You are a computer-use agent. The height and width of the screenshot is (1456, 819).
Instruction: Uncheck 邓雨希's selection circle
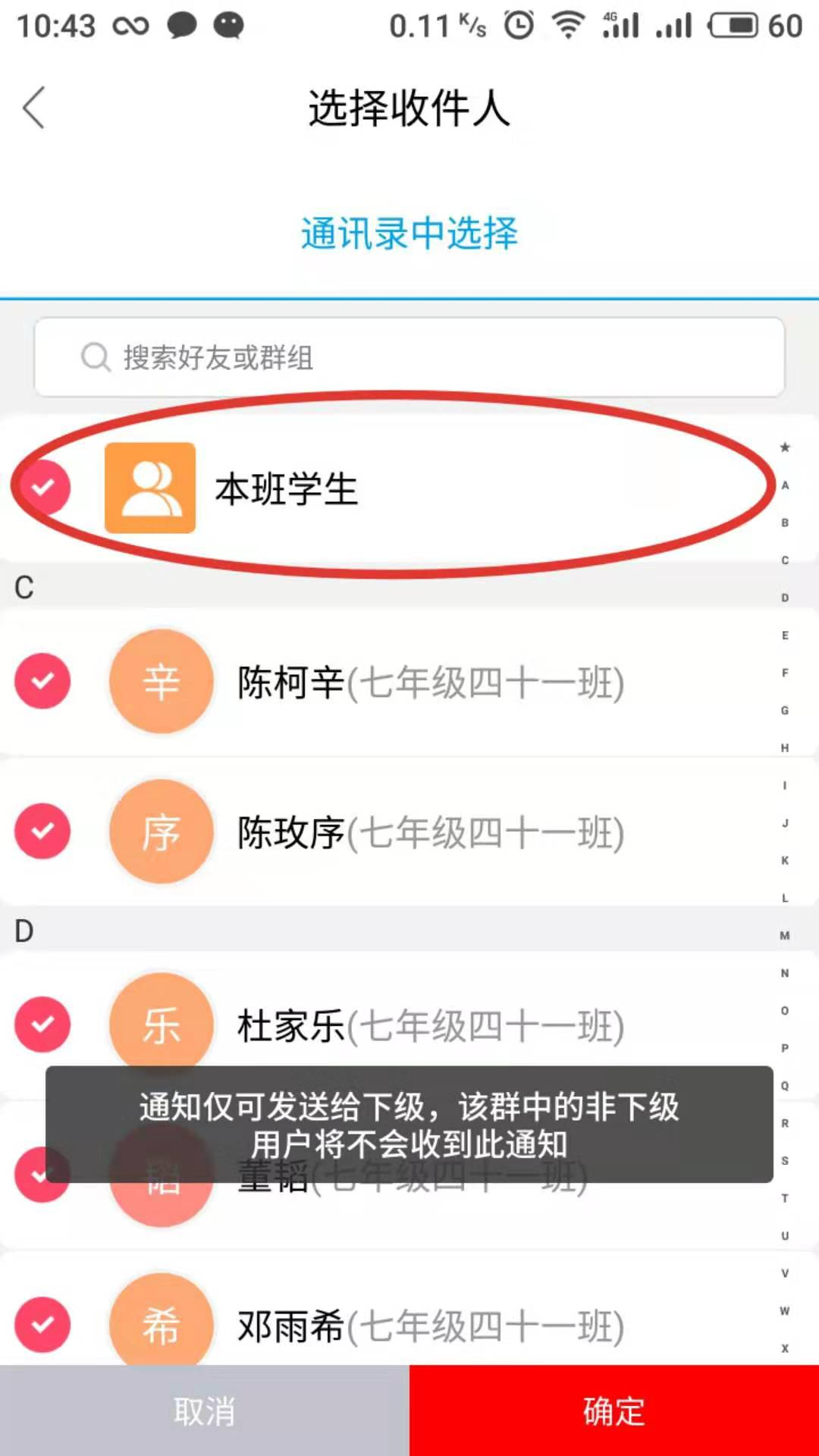[42, 1323]
